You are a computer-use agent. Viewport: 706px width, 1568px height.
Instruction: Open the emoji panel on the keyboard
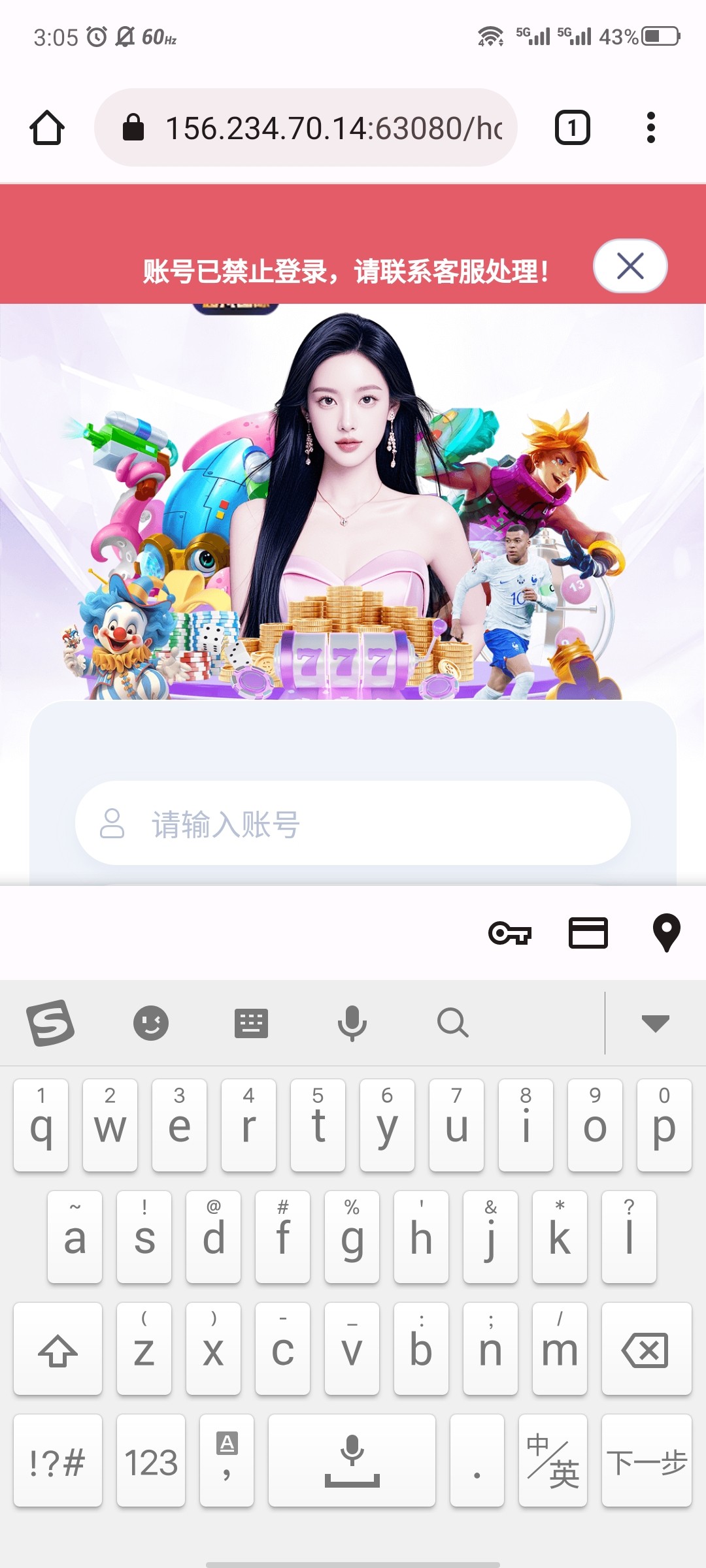(x=151, y=1023)
